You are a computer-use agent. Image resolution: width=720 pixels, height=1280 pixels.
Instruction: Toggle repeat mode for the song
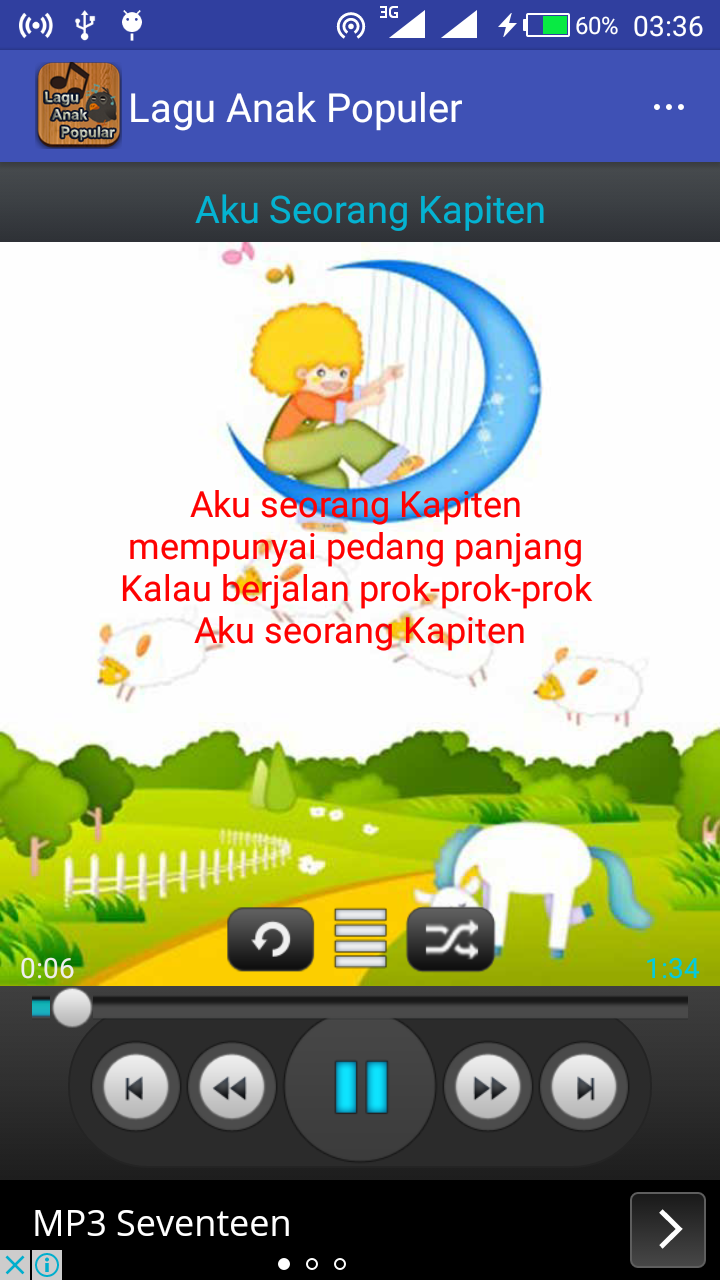270,940
